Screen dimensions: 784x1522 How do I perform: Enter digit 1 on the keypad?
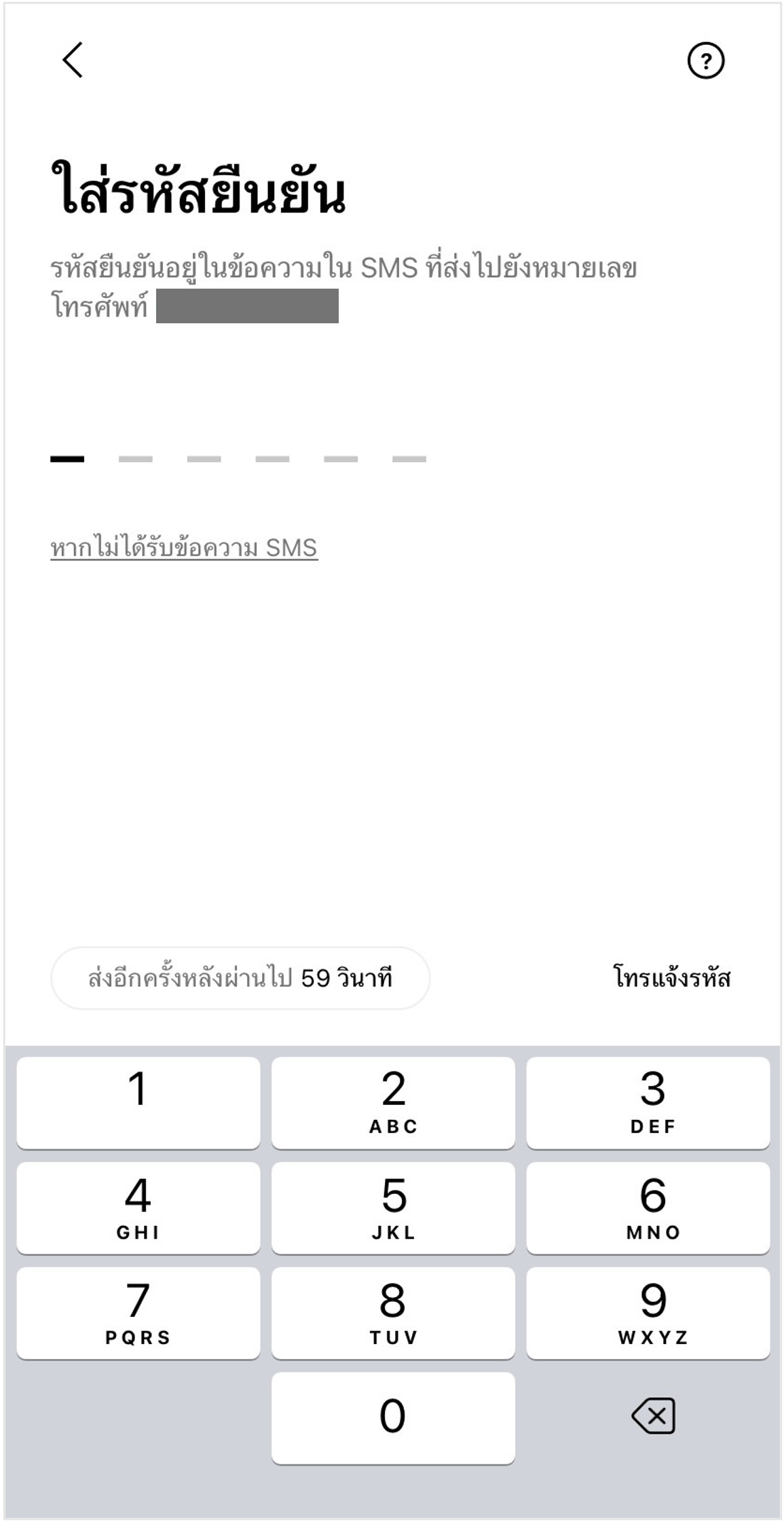tap(138, 1102)
